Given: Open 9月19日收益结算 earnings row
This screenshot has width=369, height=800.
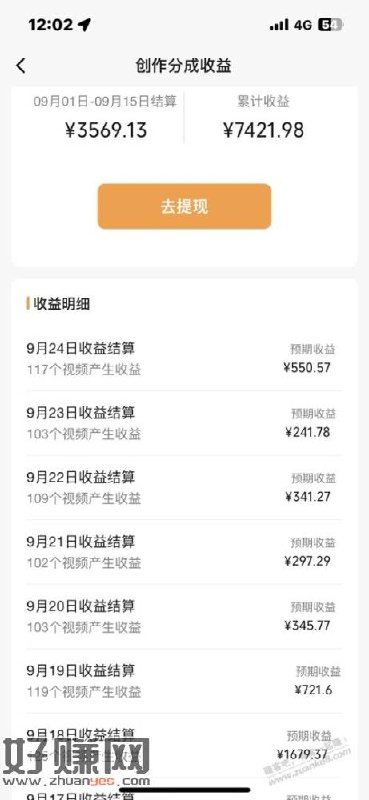Looking at the screenshot, I should 184,681.
